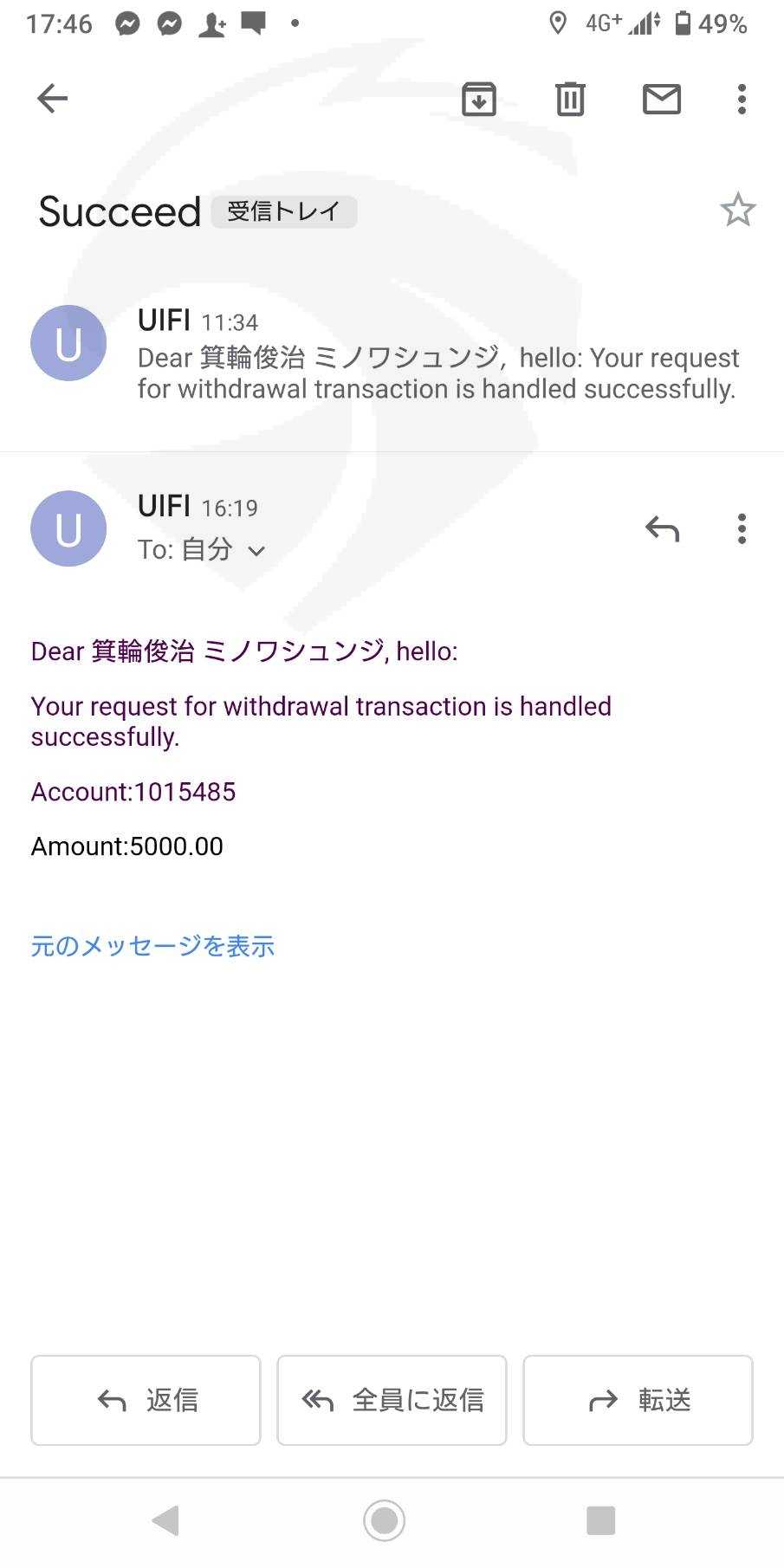This screenshot has width=784, height=1568.
Task: Expand the collapsed 11:34 UIFI message
Action: click(x=392, y=355)
